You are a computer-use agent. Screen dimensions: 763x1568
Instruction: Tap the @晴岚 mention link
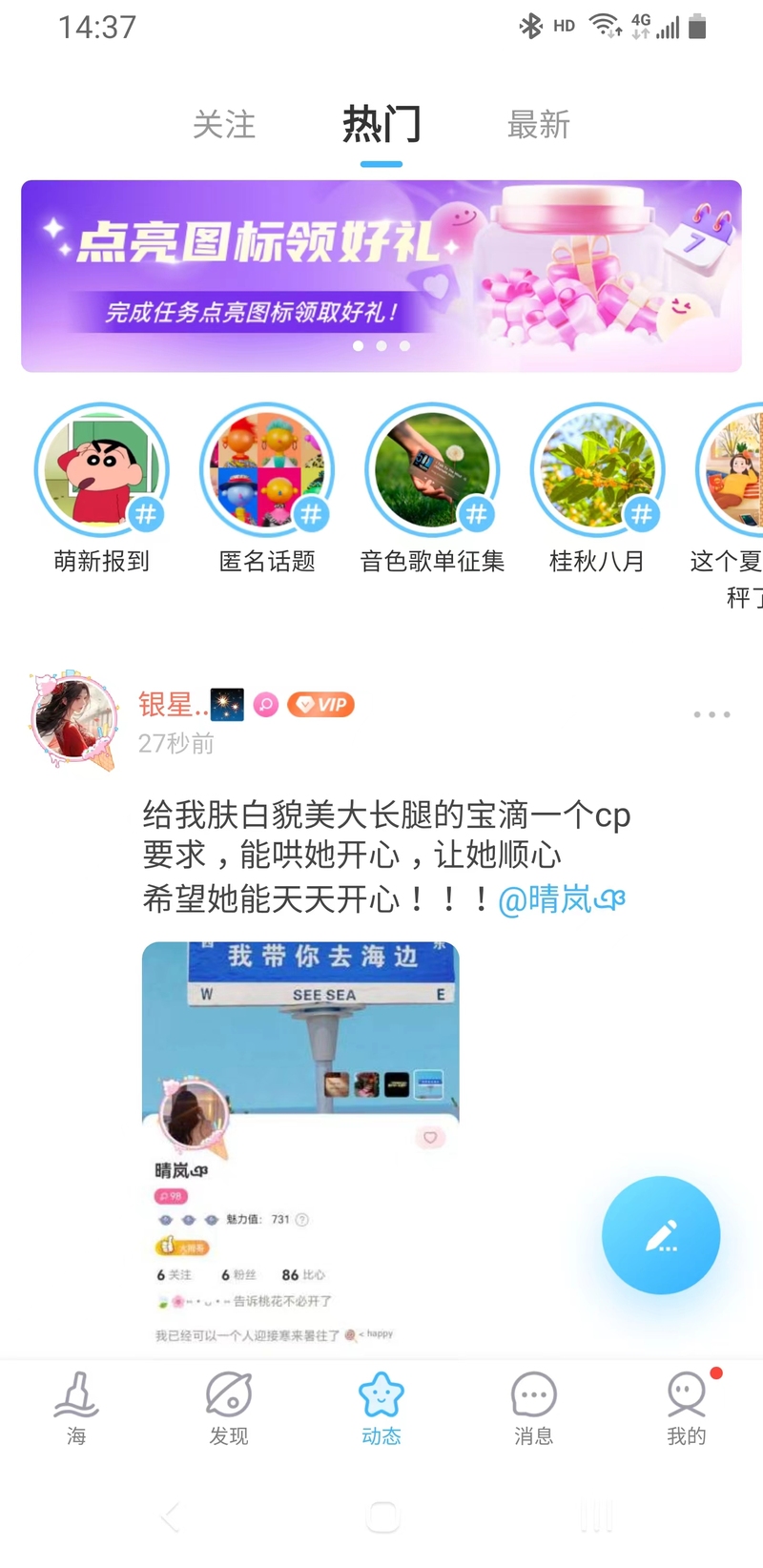click(x=562, y=899)
